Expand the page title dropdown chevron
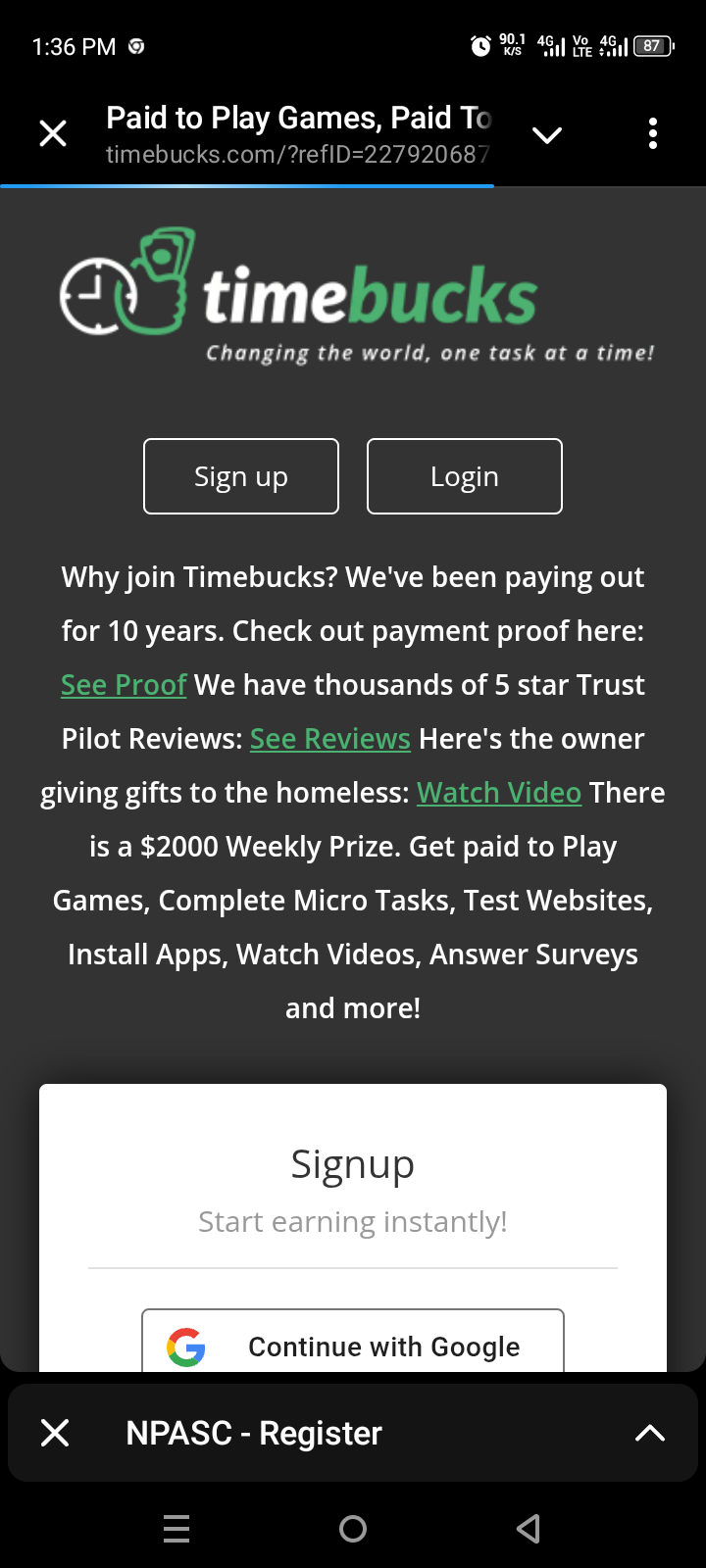 tap(547, 134)
